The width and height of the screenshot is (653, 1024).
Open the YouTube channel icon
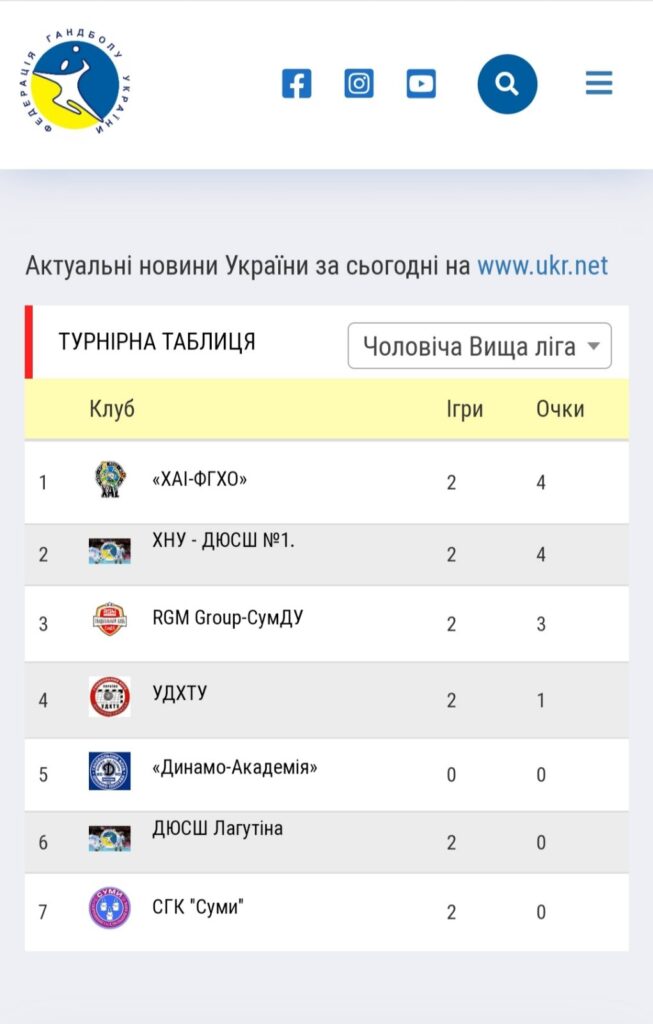[x=421, y=84]
